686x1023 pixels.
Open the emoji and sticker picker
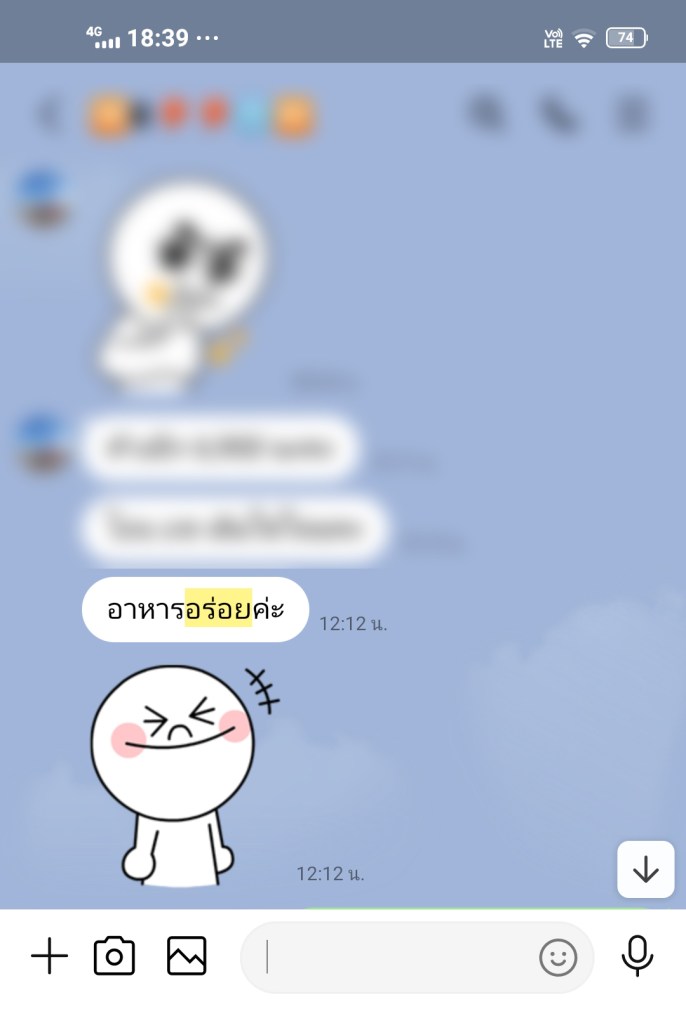558,958
